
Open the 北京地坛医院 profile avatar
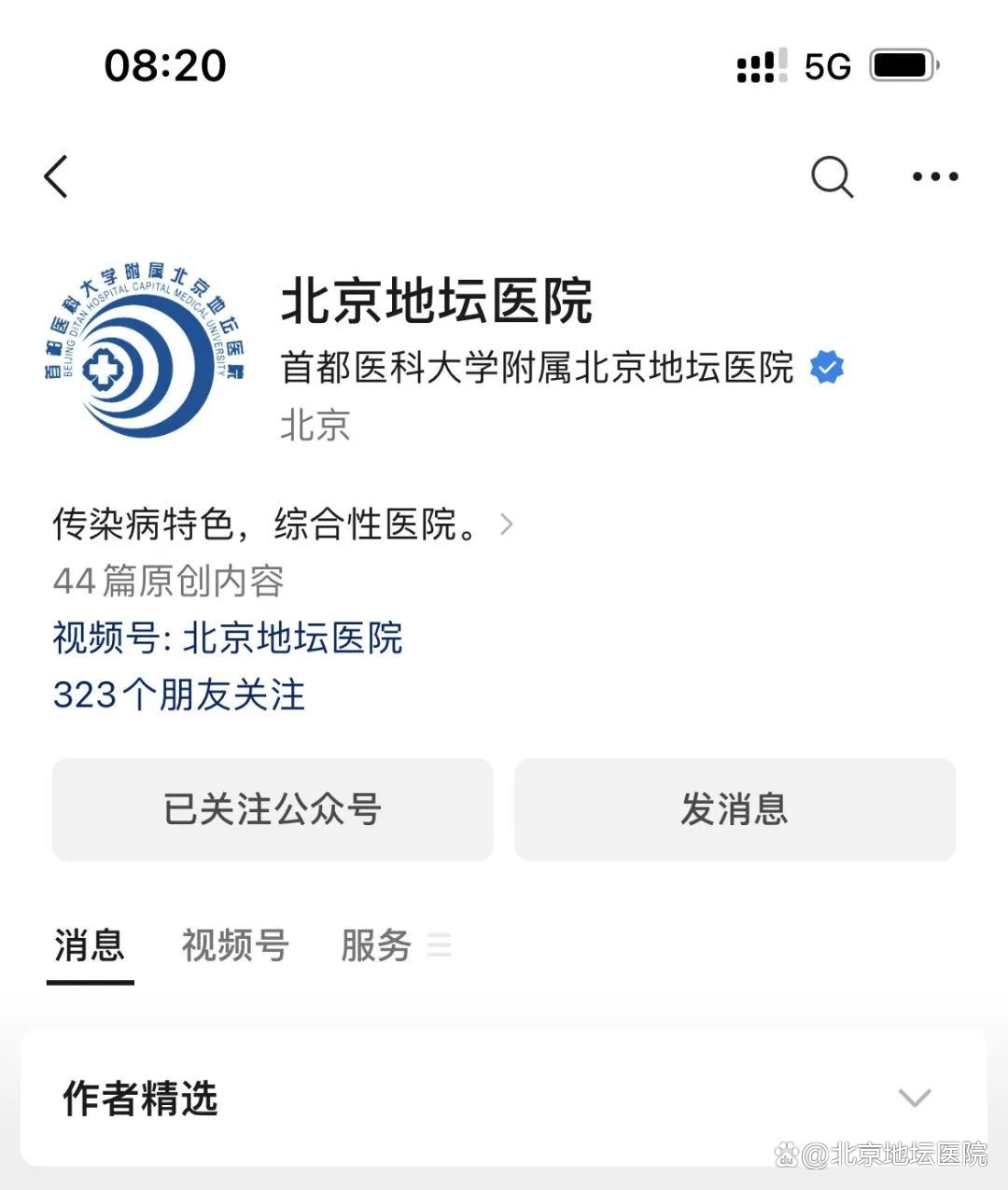pos(146,351)
